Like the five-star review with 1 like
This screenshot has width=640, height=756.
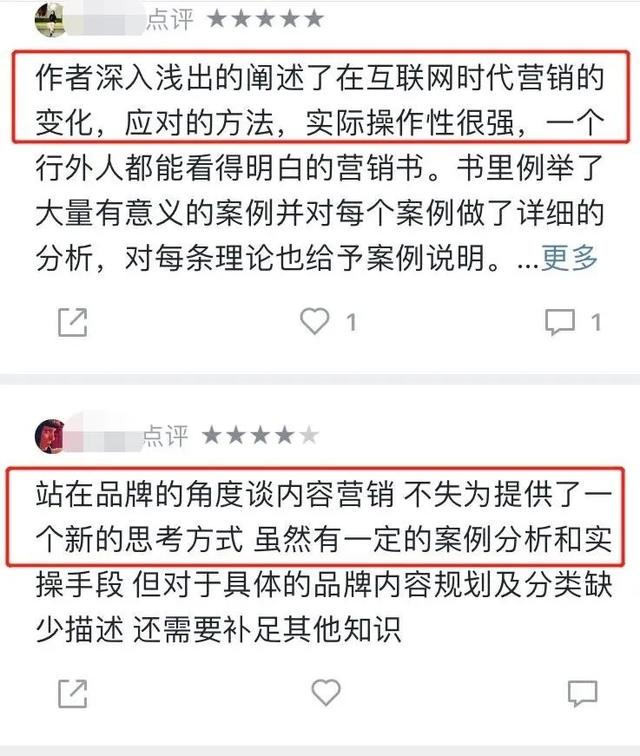tap(316, 321)
